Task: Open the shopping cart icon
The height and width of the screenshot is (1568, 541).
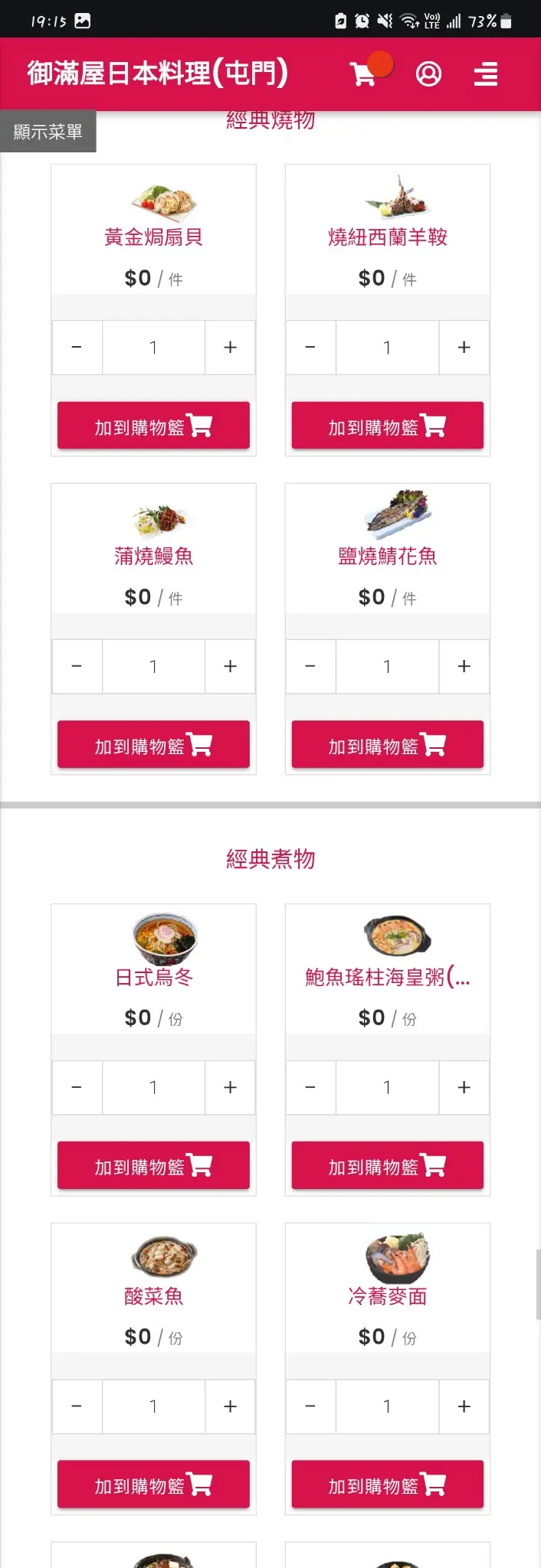Action: pos(363,74)
